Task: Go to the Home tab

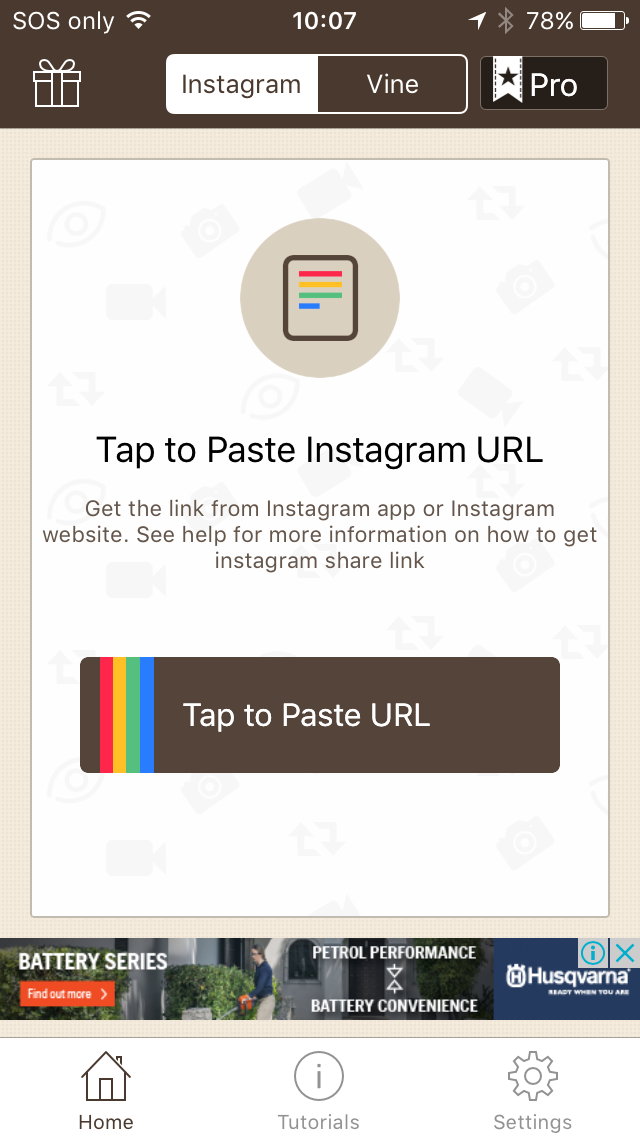Action: (x=106, y=1090)
